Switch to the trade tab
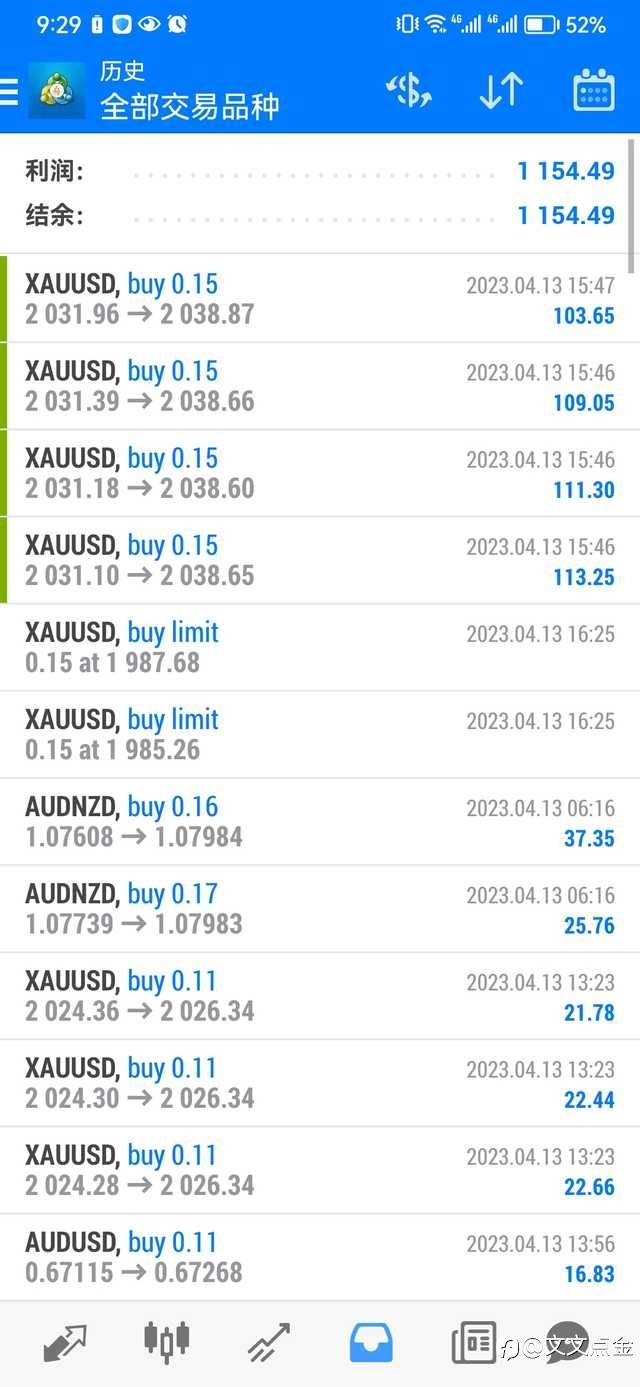 (x=268, y=1342)
